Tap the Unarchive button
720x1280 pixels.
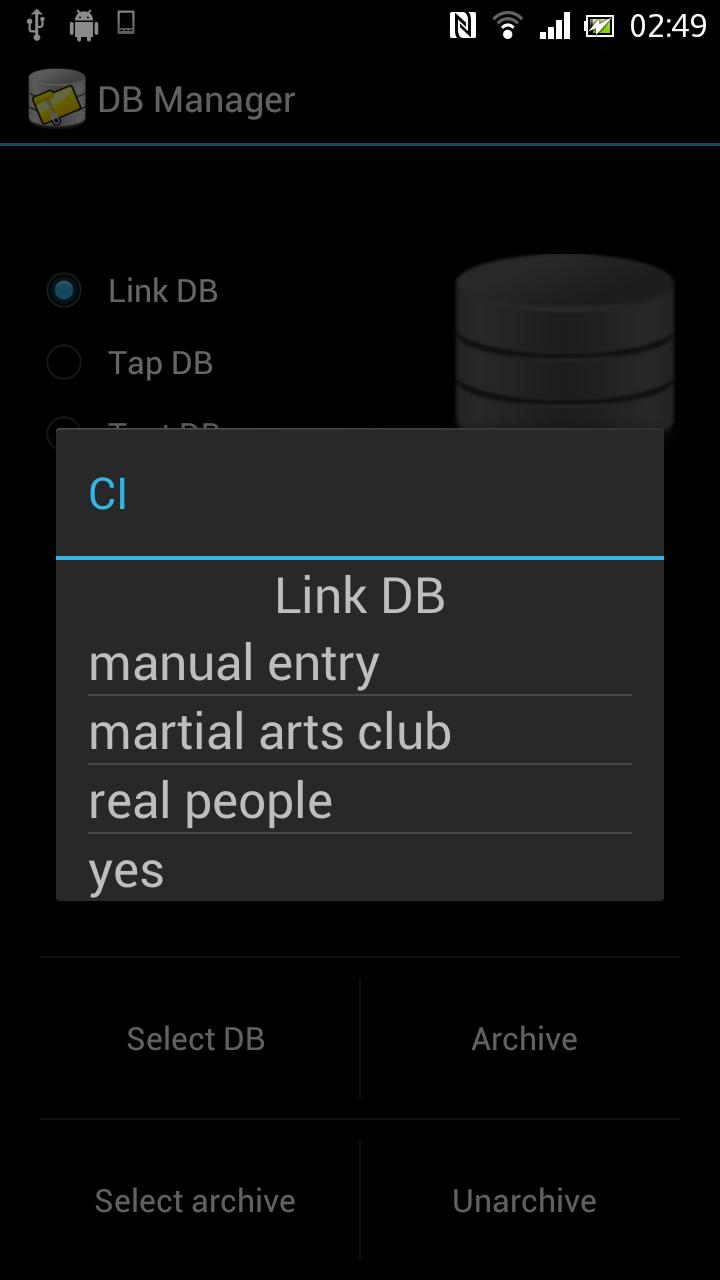(524, 1199)
